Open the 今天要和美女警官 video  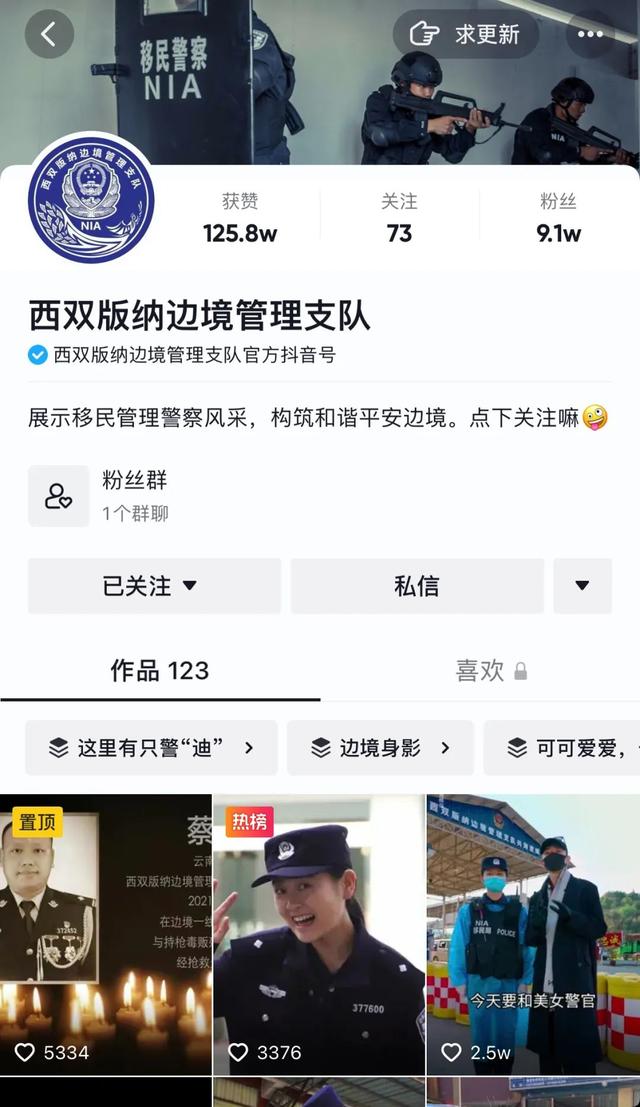(533, 935)
